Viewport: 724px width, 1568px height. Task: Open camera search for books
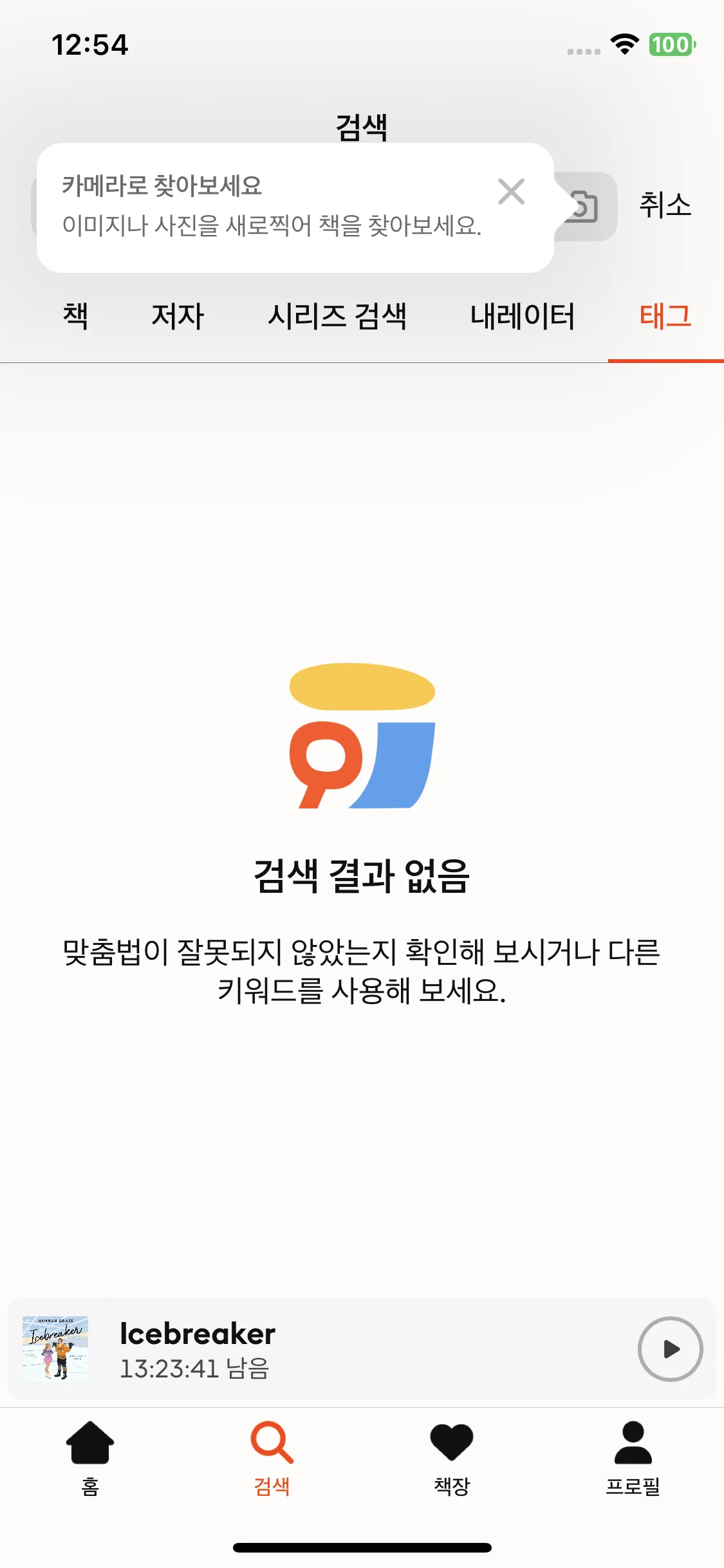[584, 207]
